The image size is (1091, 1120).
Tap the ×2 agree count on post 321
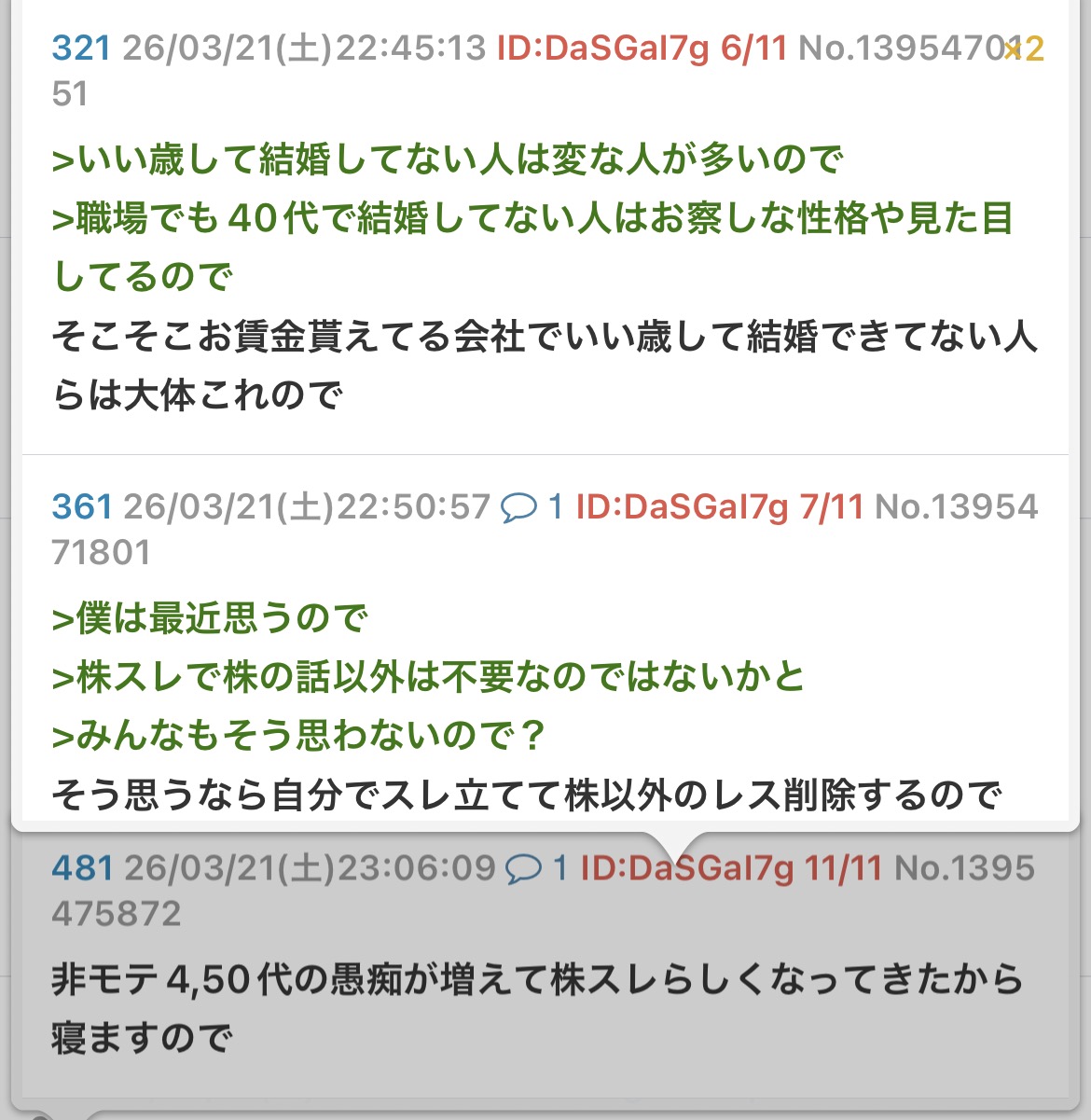[1025, 48]
